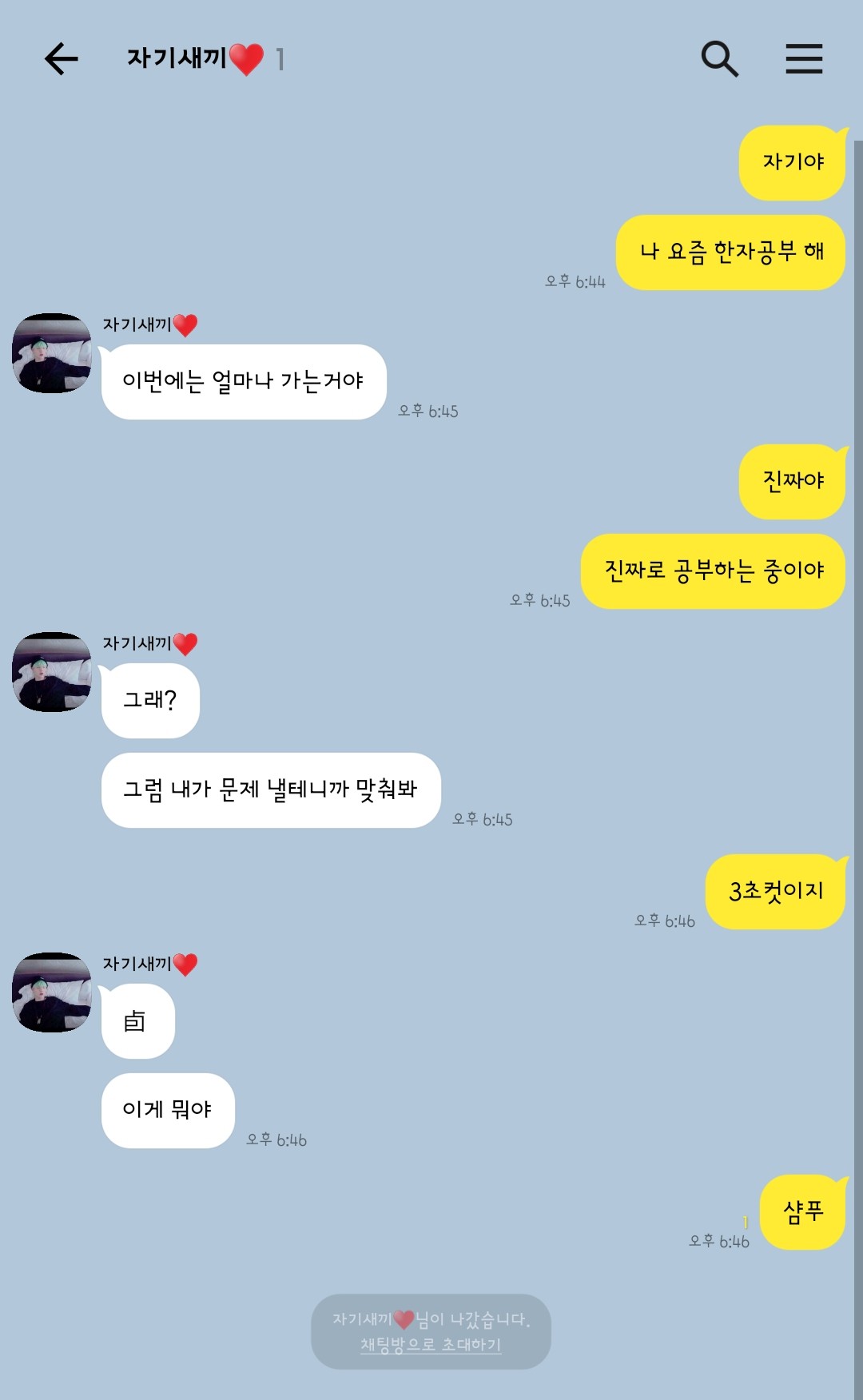This screenshot has height=1400, width=863.
Task: Go back to the chat list
Action: click(x=61, y=59)
